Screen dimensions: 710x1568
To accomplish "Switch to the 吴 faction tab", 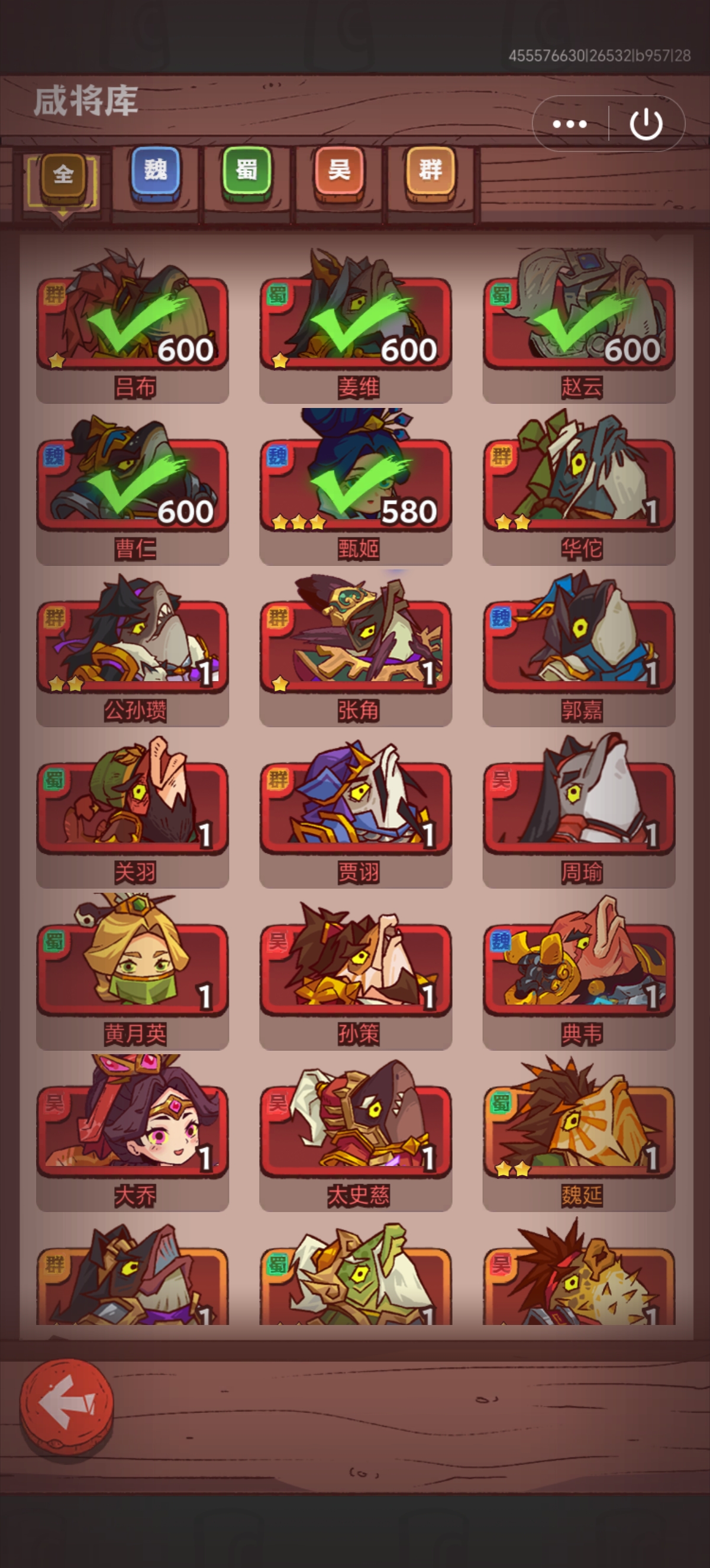I will (339, 170).
